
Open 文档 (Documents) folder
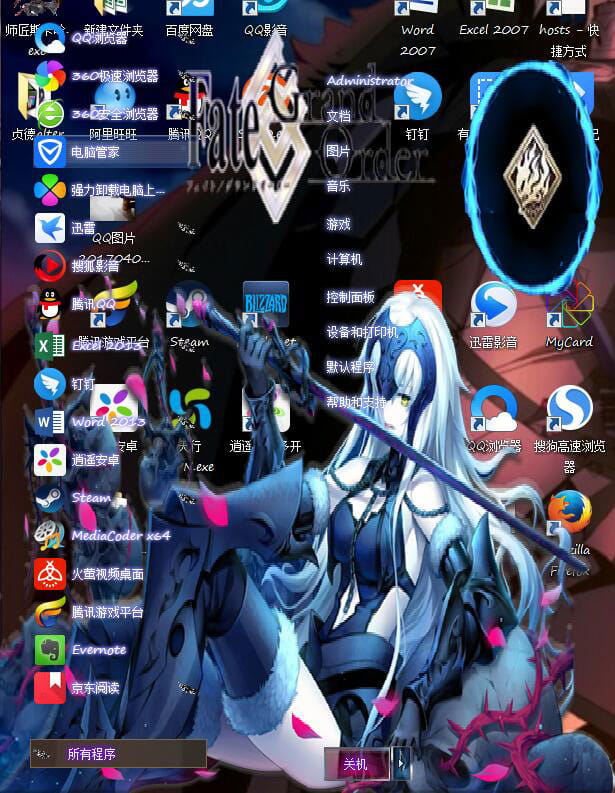click(338, 116)
